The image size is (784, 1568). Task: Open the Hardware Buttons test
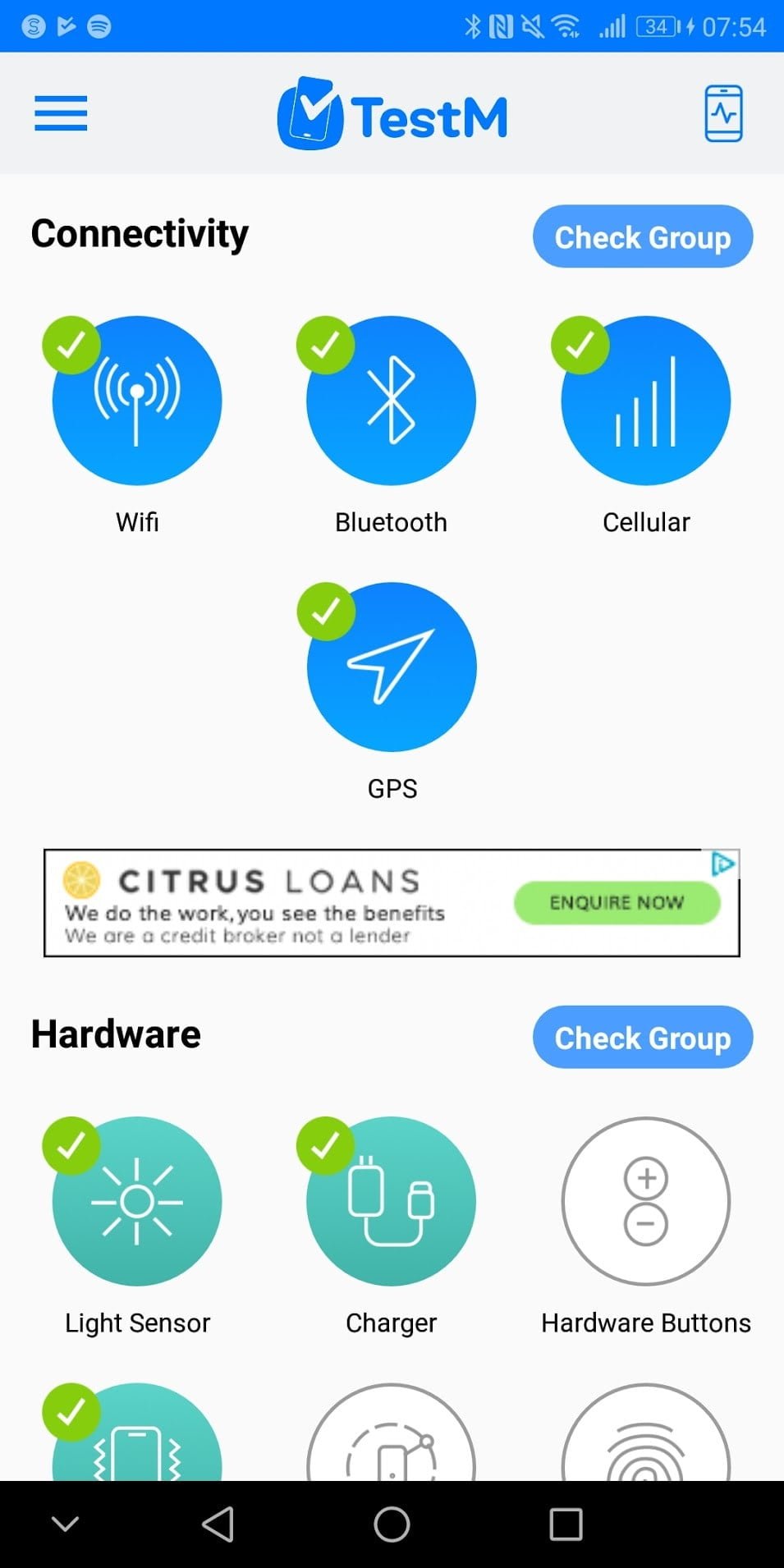[x=645, y=1201]
